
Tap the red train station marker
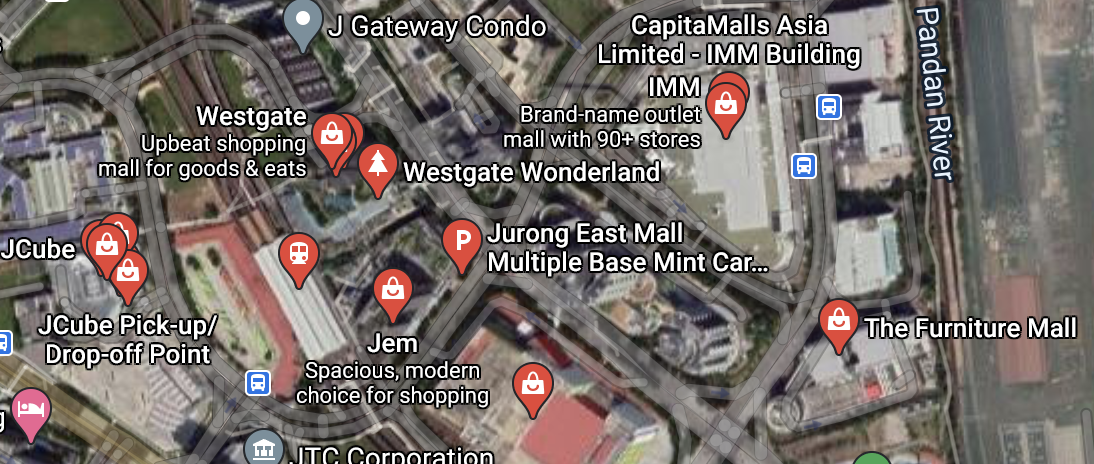[298, 254]
